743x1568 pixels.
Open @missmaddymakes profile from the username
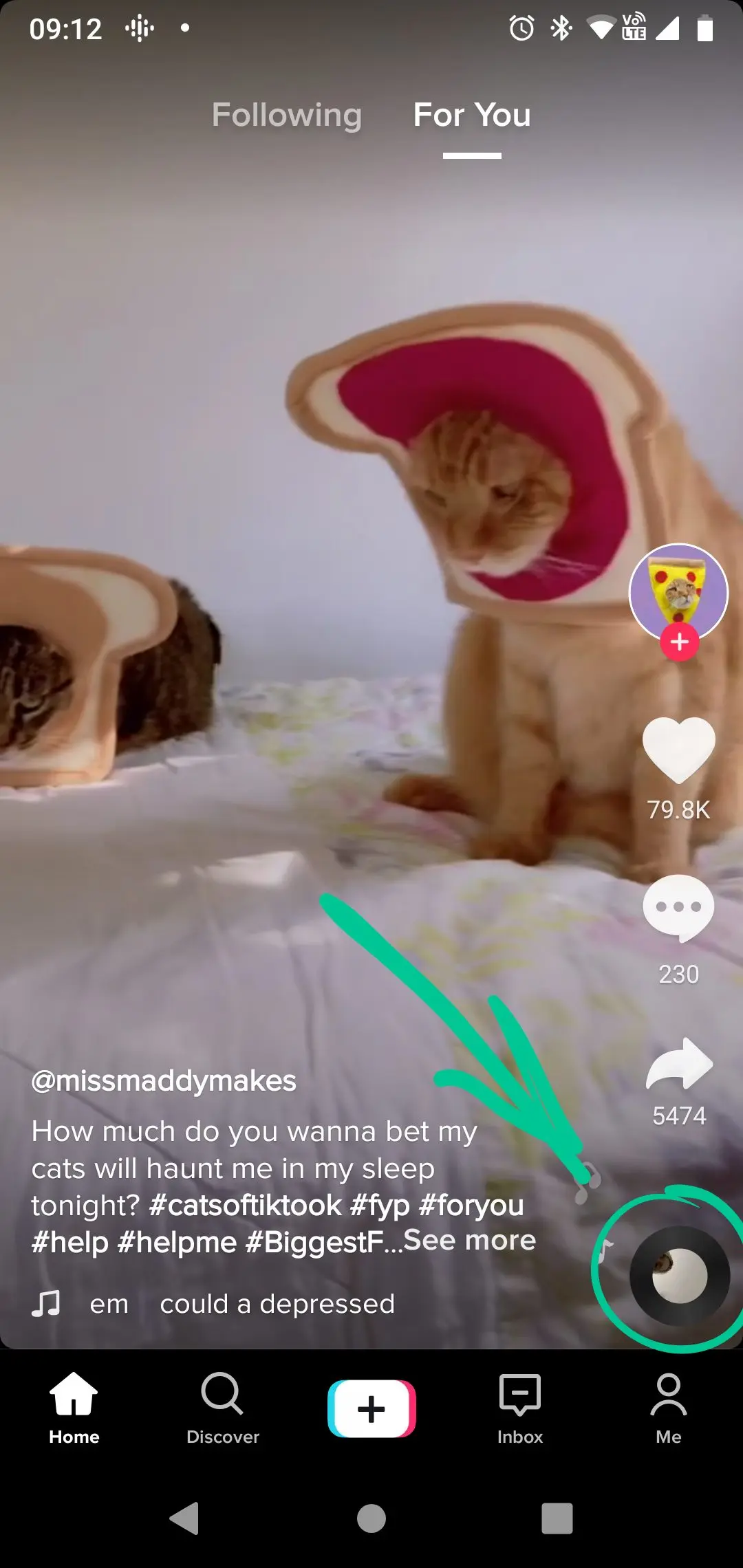164,1081
